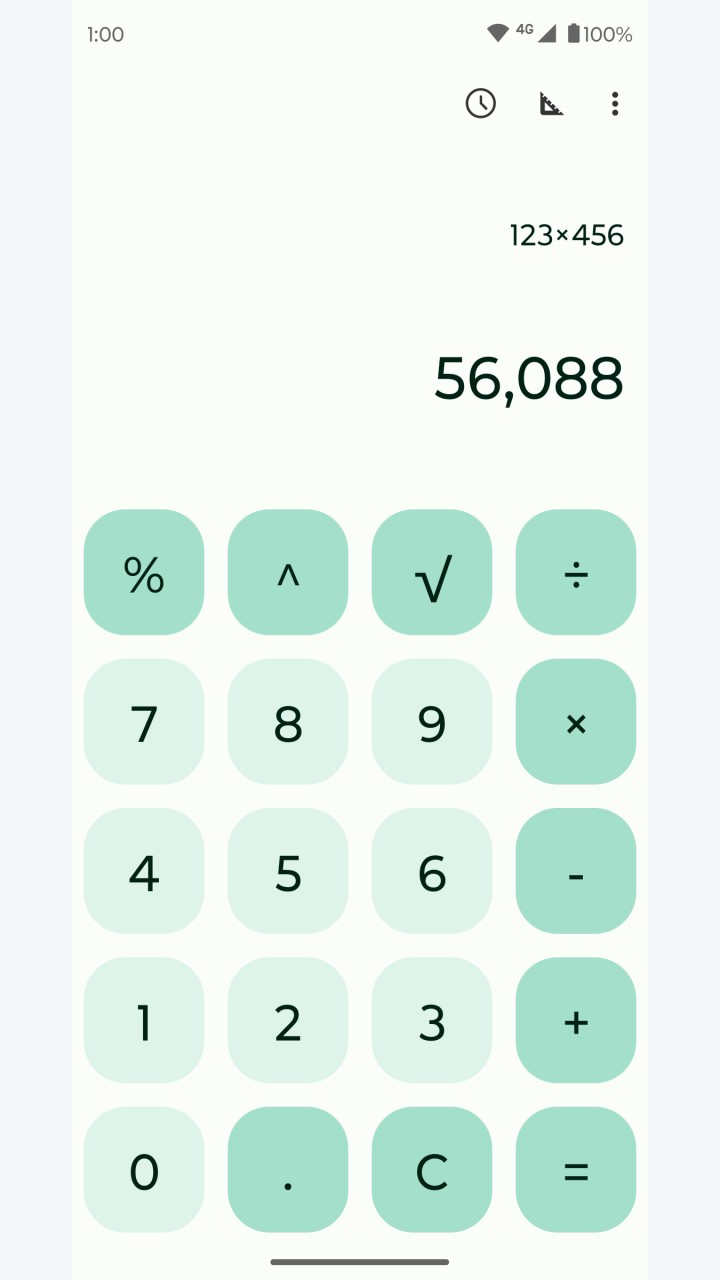Enter digit 7
Screen dimensions: 720x1280
tap(144, 722)
